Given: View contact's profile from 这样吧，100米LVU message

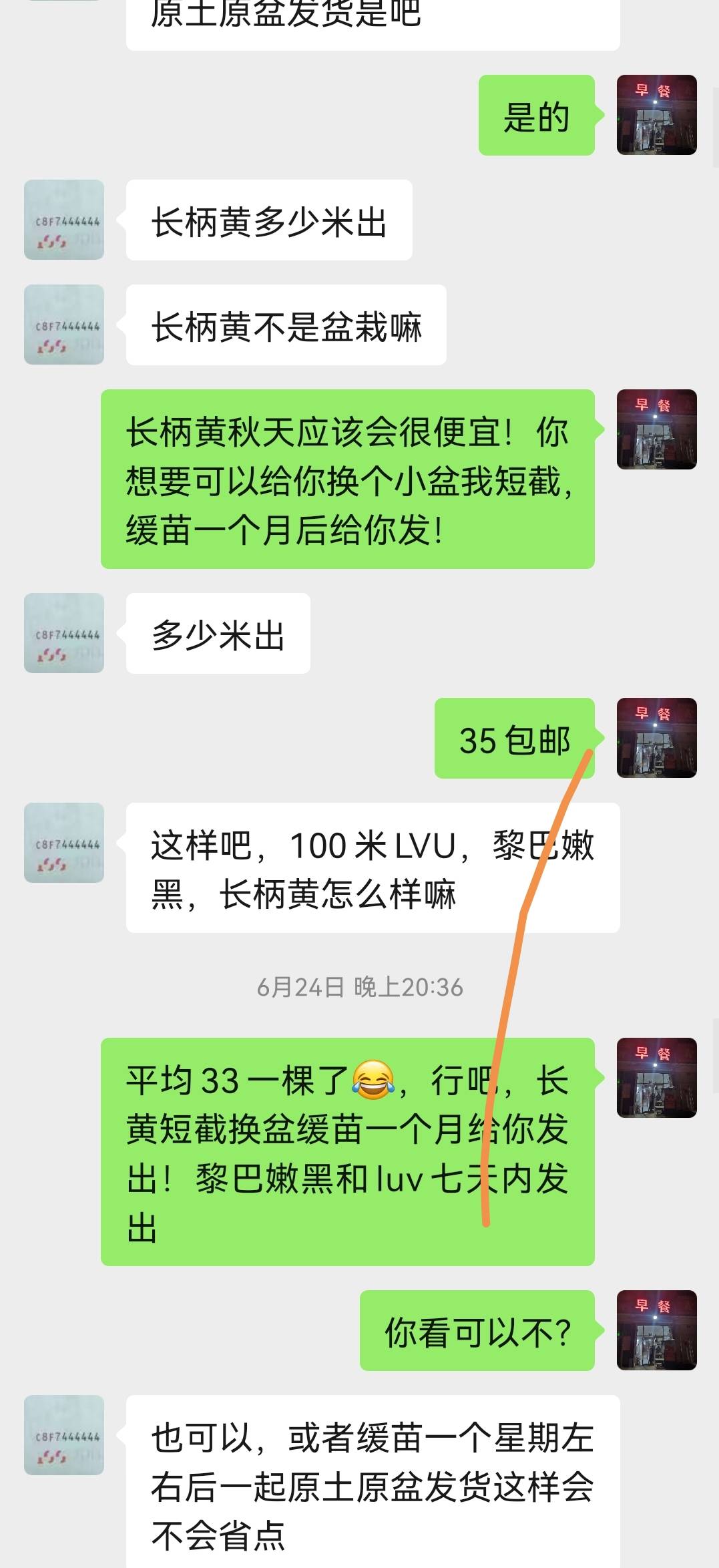Looking at the screenshot, I should pyautogui.click(x=64, y=843).
